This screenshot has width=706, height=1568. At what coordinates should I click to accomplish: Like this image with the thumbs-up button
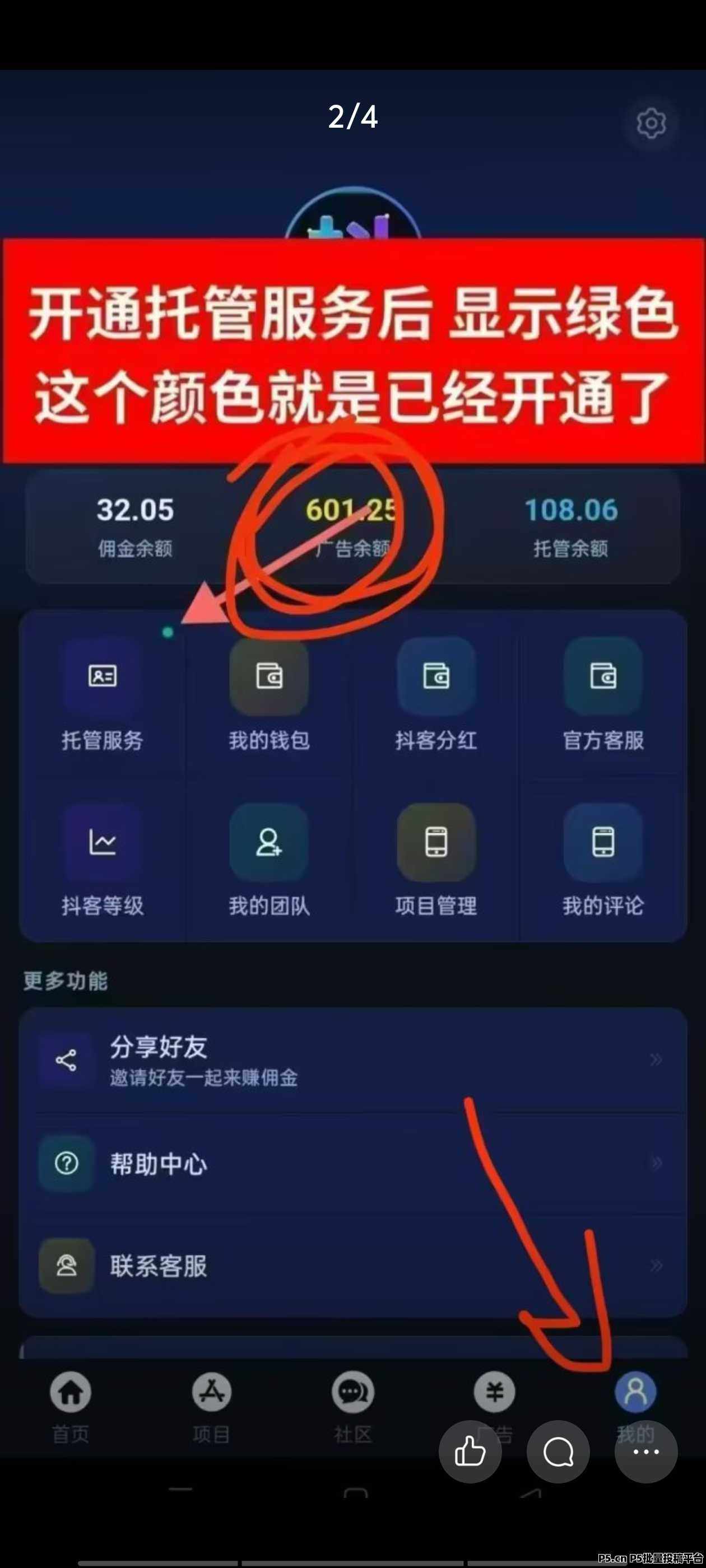click(470, 1452)
